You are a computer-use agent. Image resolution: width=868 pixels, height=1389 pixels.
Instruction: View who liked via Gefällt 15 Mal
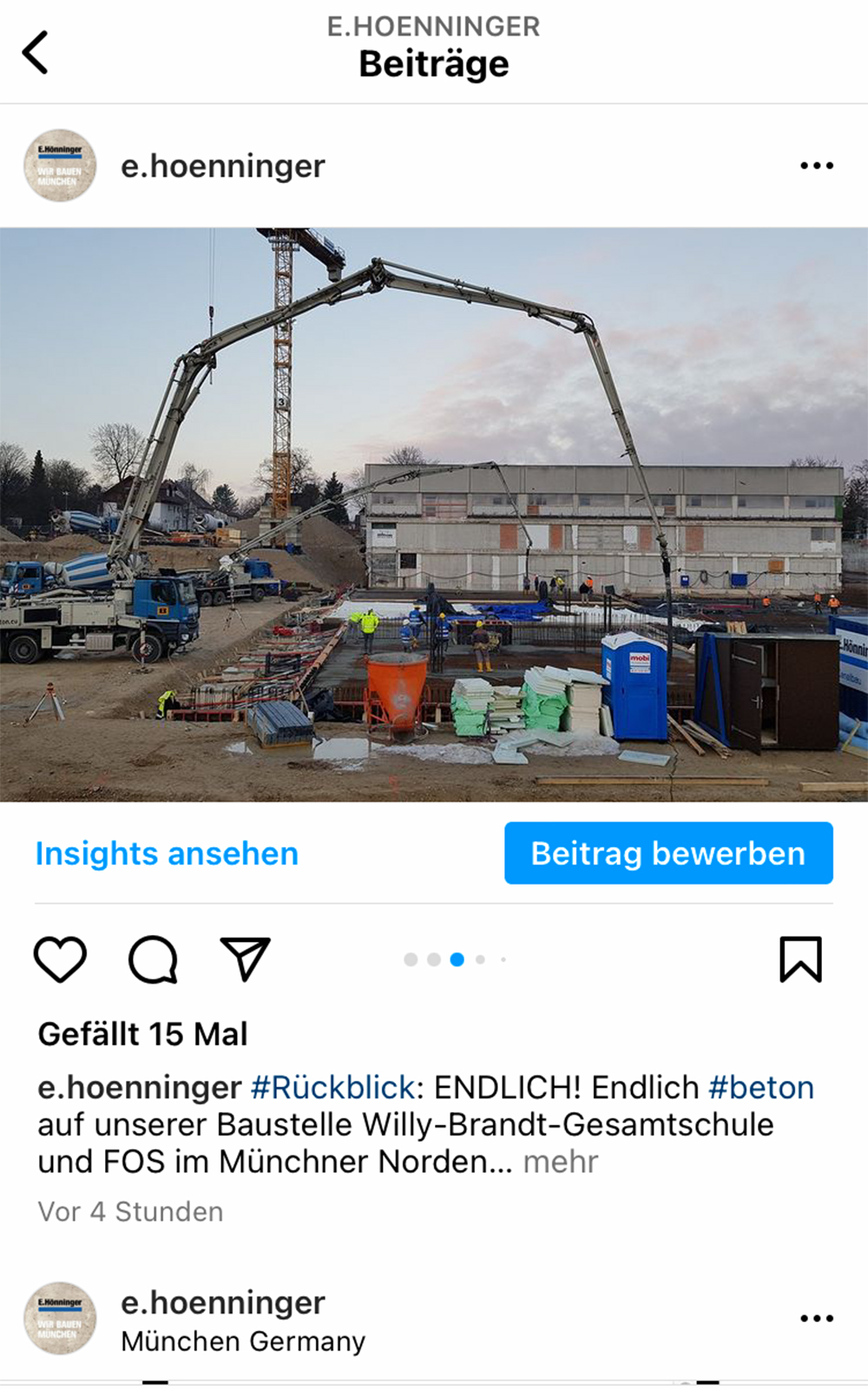tap(143, 1034)
